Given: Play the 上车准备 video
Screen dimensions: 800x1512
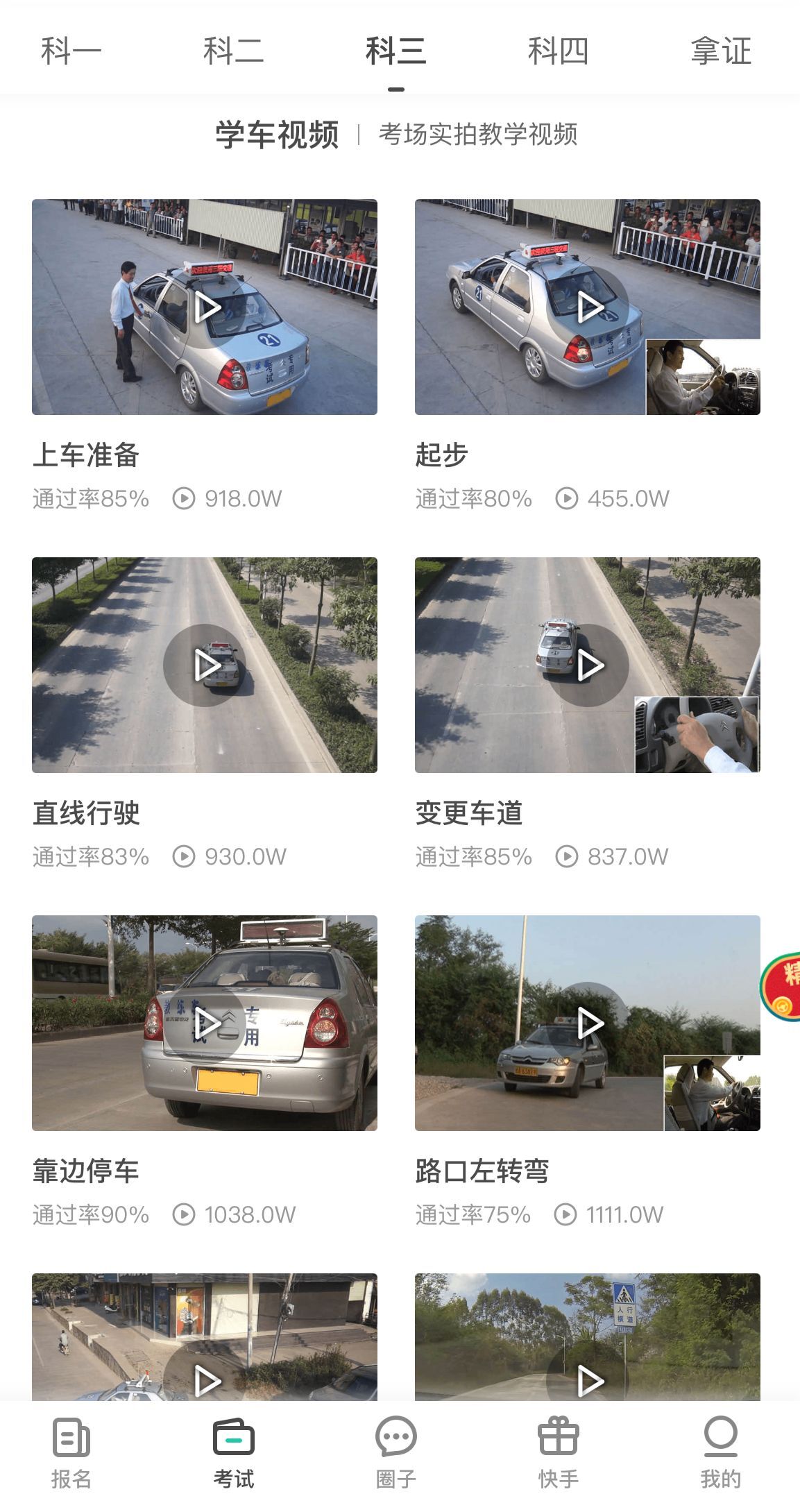Looking at the screenshot, I should tap(205, 307).
